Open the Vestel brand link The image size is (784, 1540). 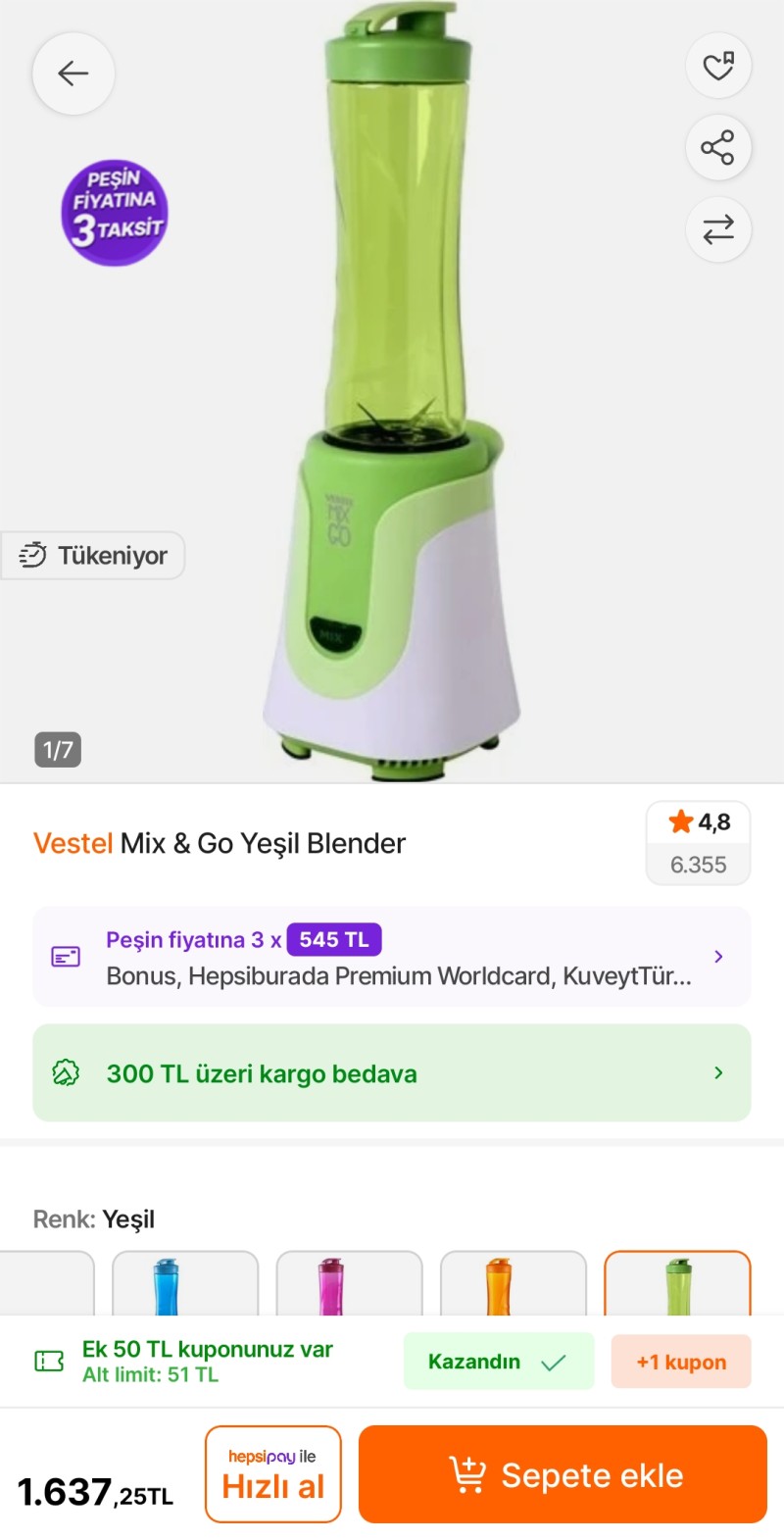pos(73,843)
